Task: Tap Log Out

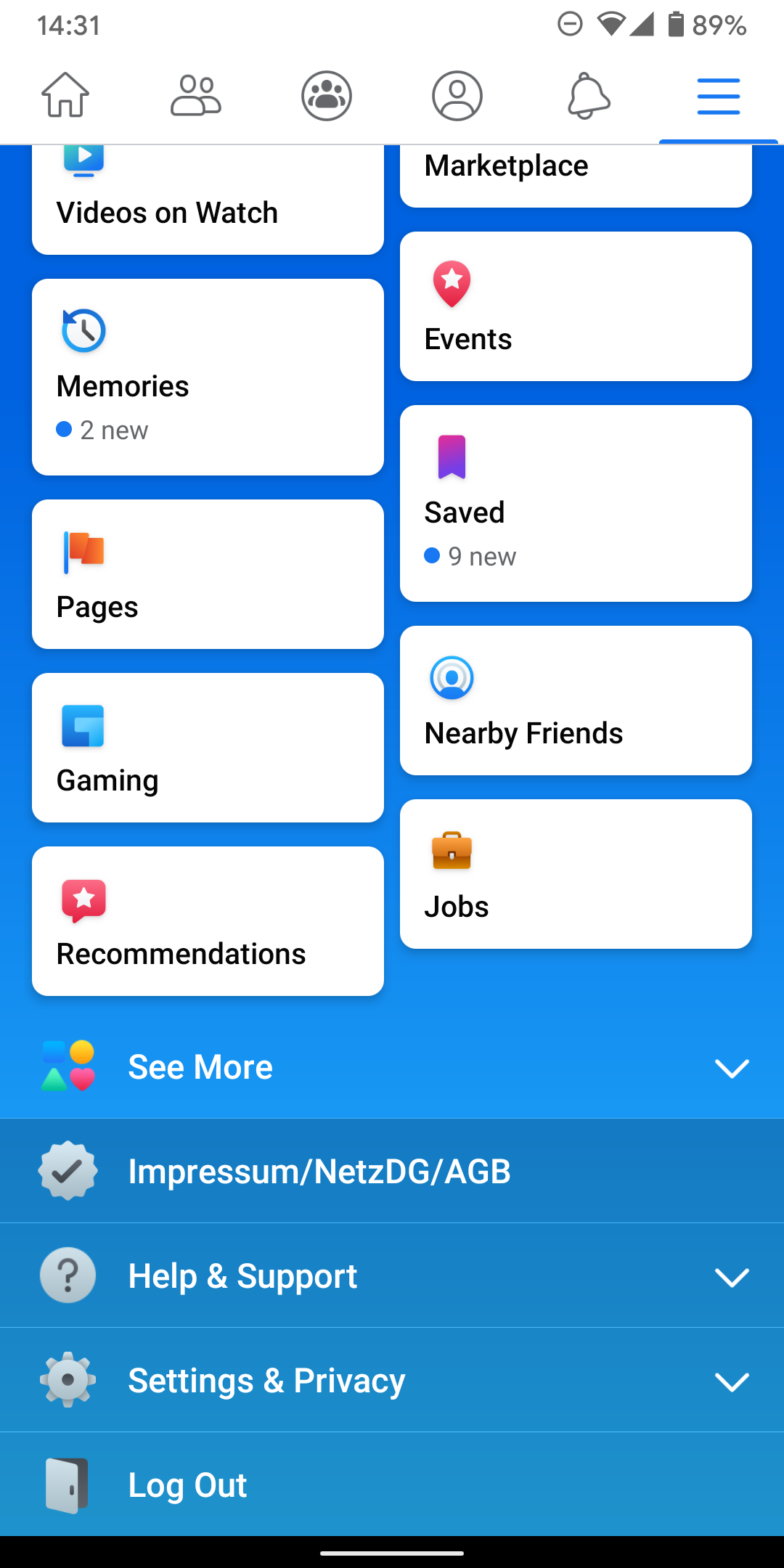Action: click(392, 1485)
